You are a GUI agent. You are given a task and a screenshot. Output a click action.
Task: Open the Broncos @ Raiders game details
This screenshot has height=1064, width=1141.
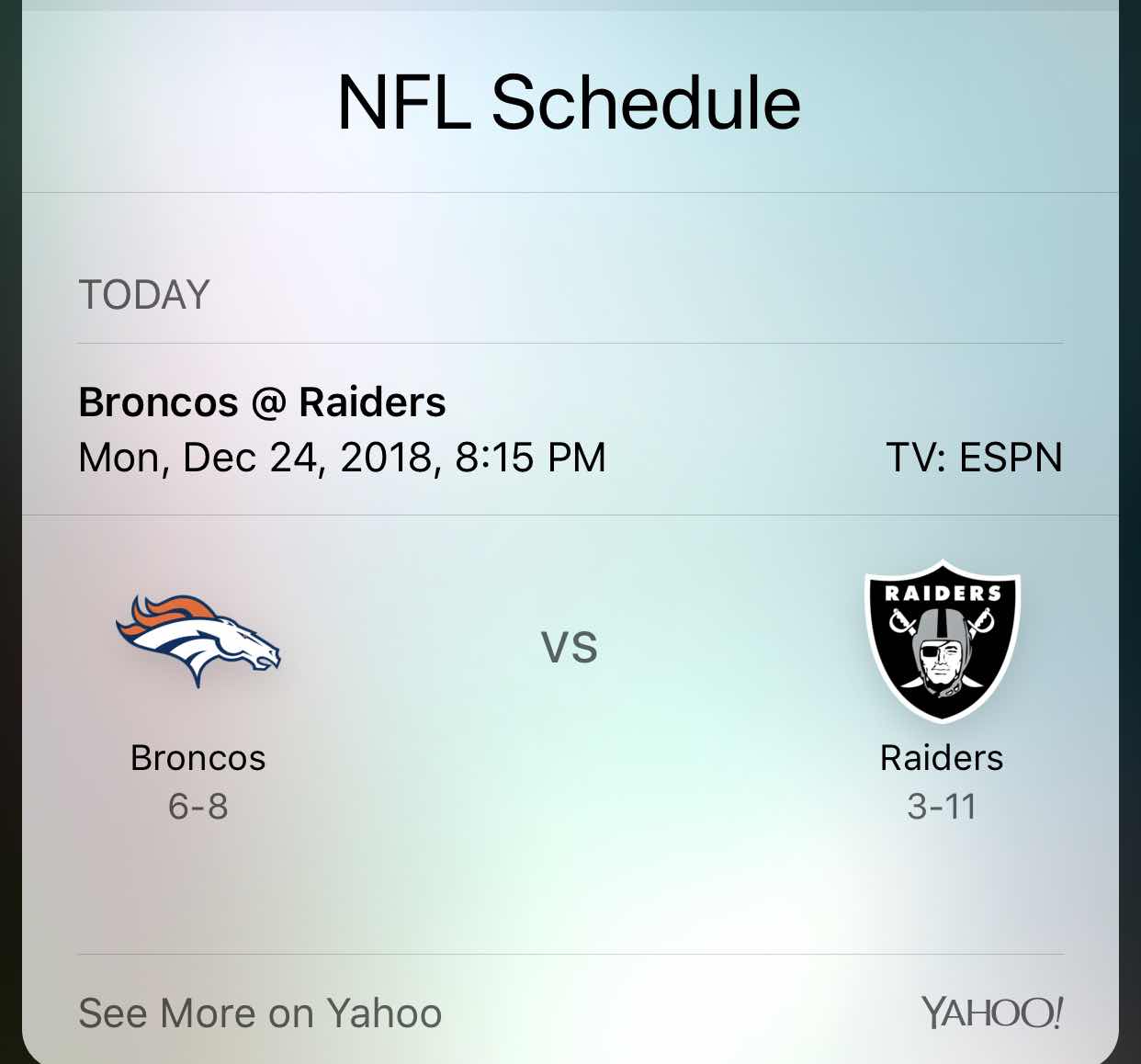(x=342, y=430)
